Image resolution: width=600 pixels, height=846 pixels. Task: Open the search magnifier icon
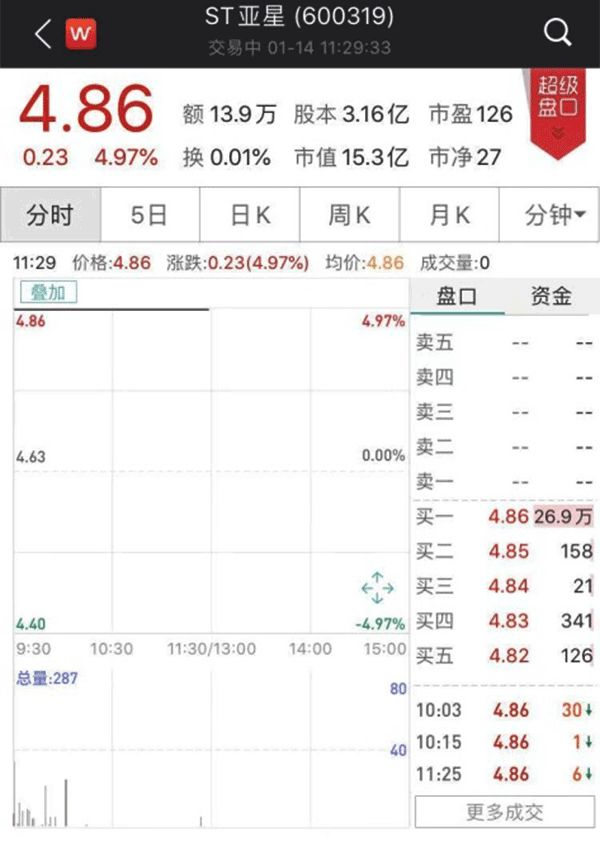pos(557,33)
